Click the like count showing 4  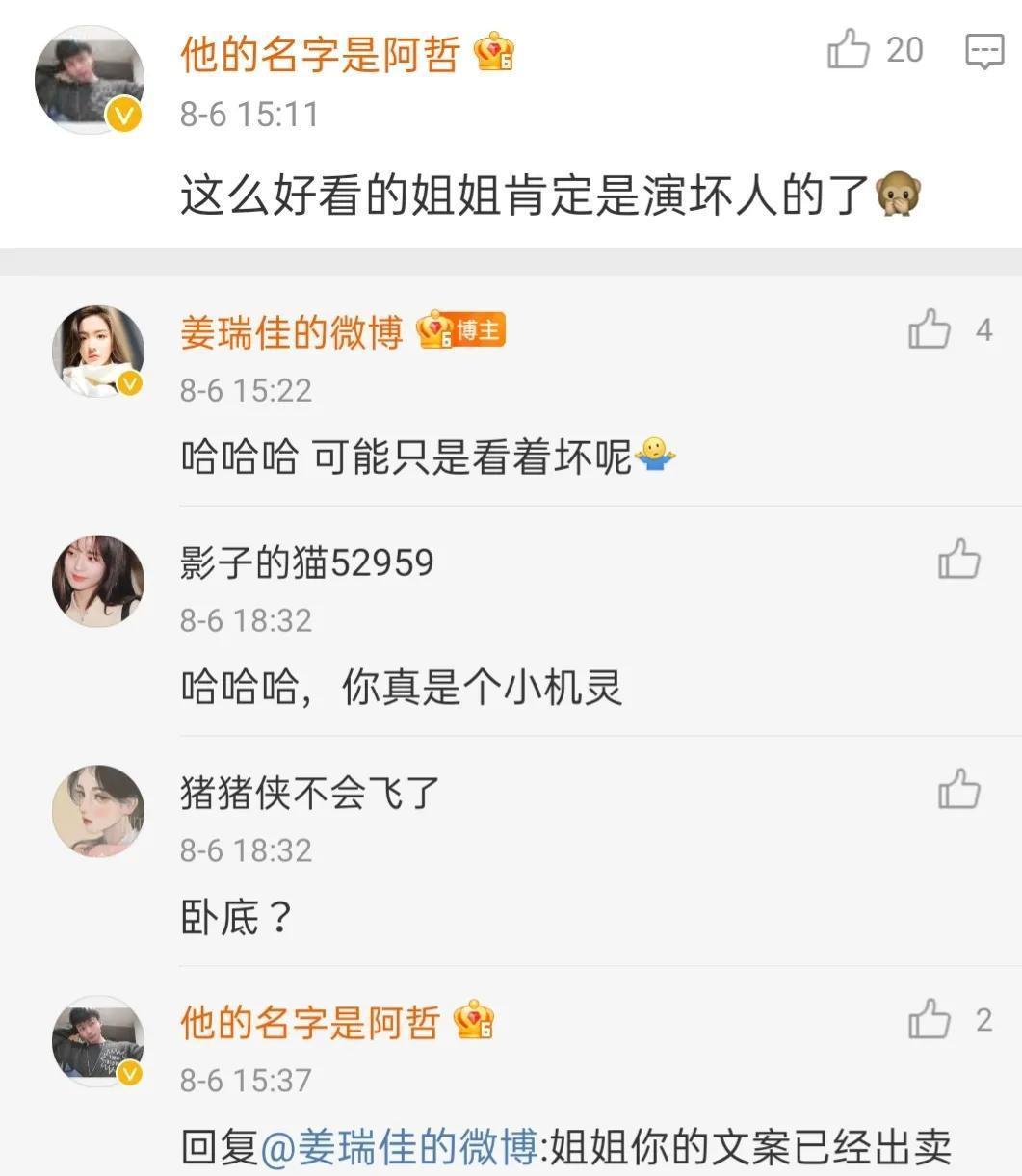tap(983, 330)
